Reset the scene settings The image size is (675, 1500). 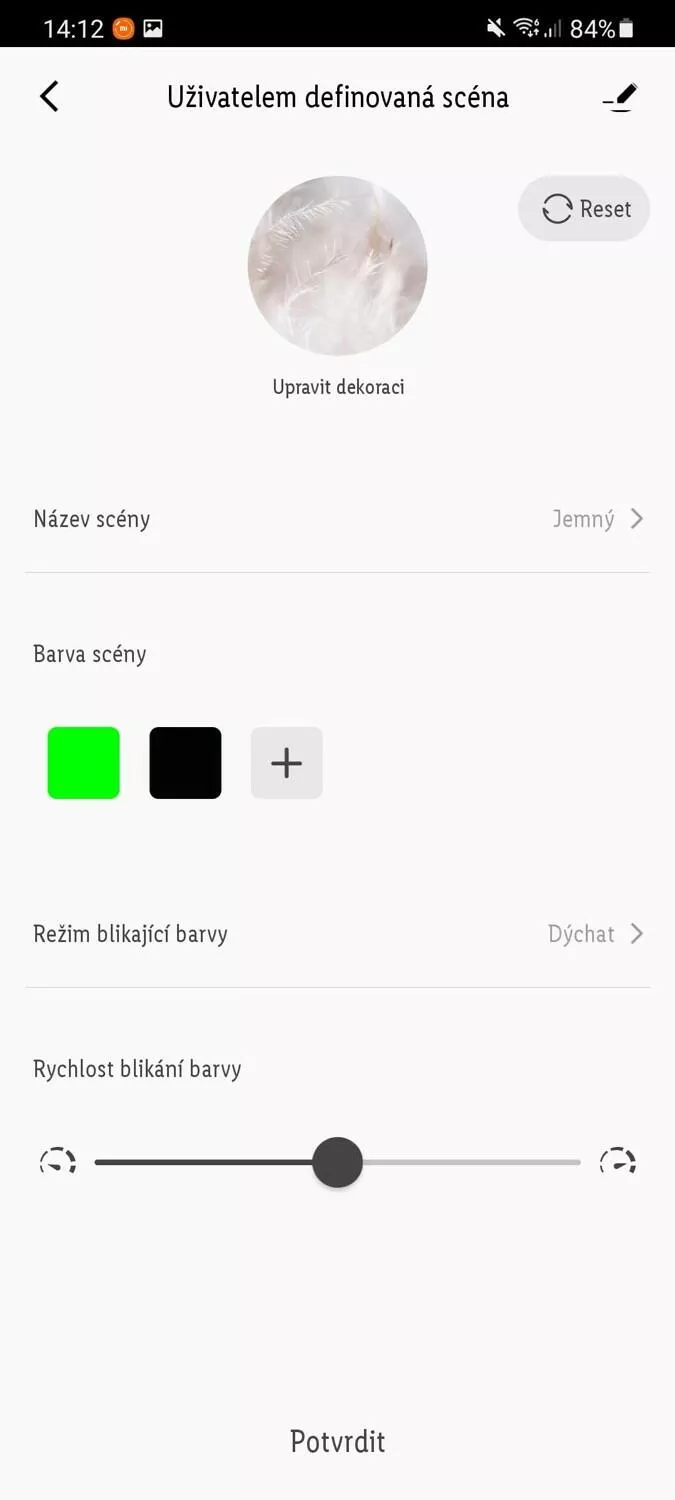[x=584, y=209]
